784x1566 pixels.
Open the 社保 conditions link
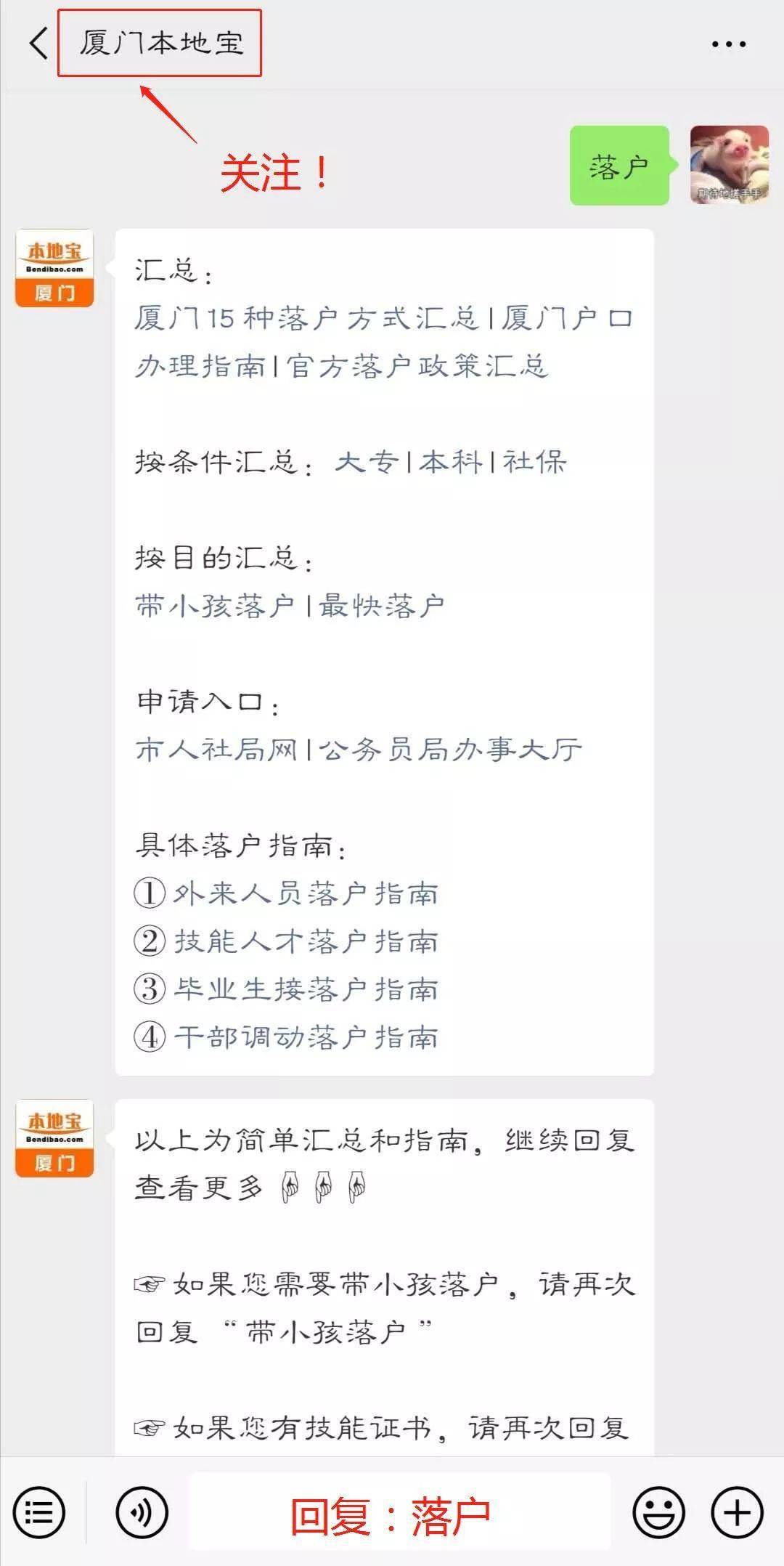click(x=535, y=462)
